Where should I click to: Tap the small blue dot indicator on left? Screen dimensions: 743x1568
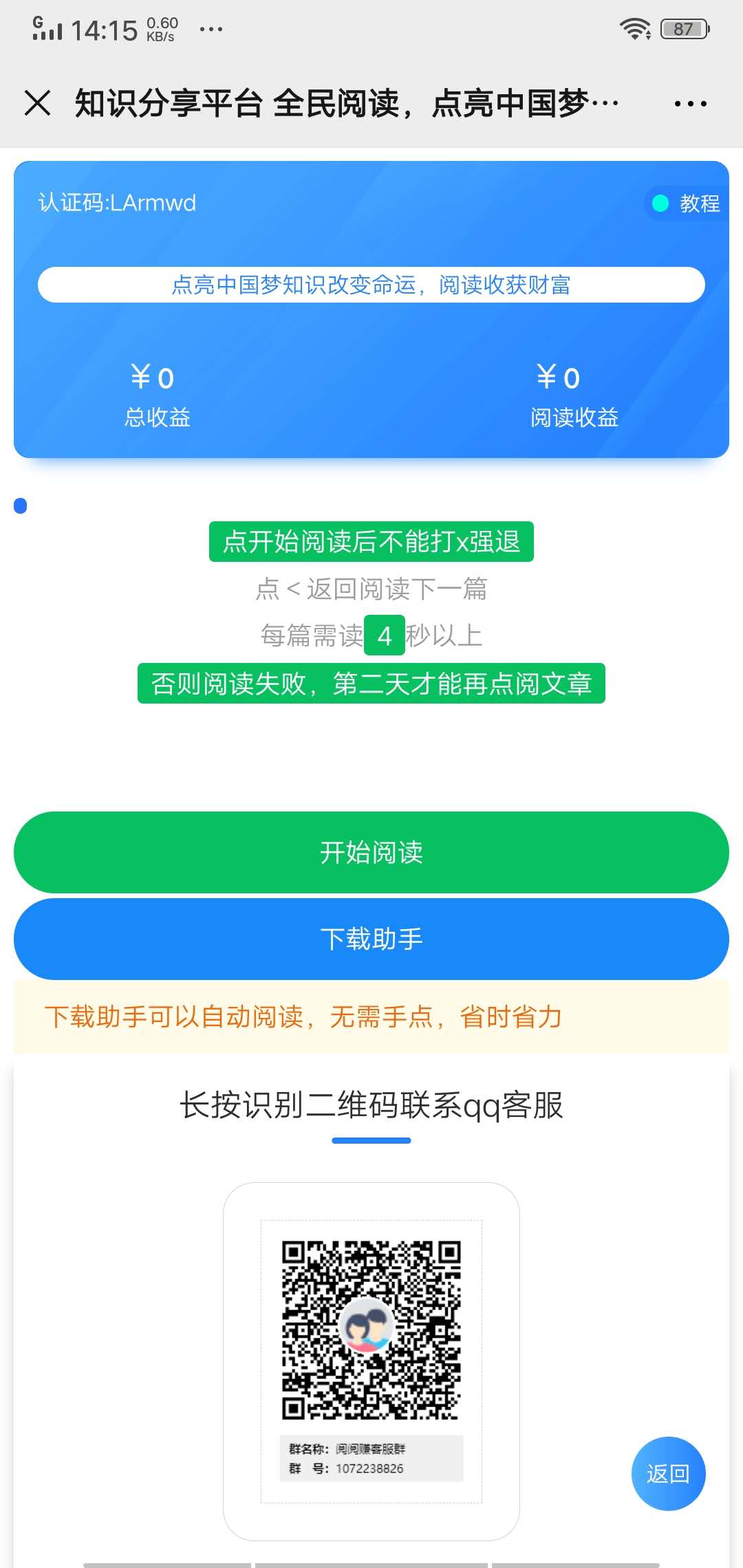click(21, 505)
